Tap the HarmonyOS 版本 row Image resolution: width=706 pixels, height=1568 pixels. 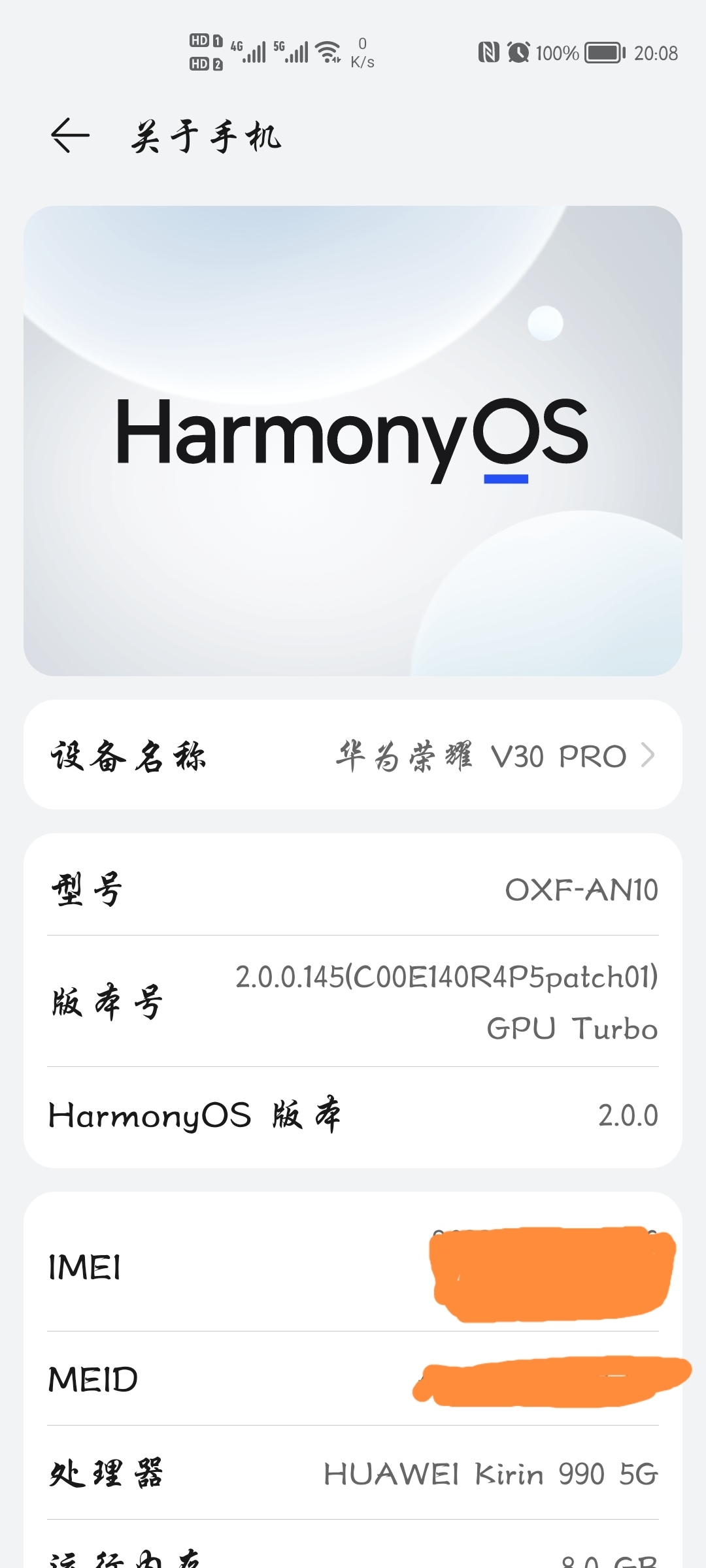(353, 1115)
